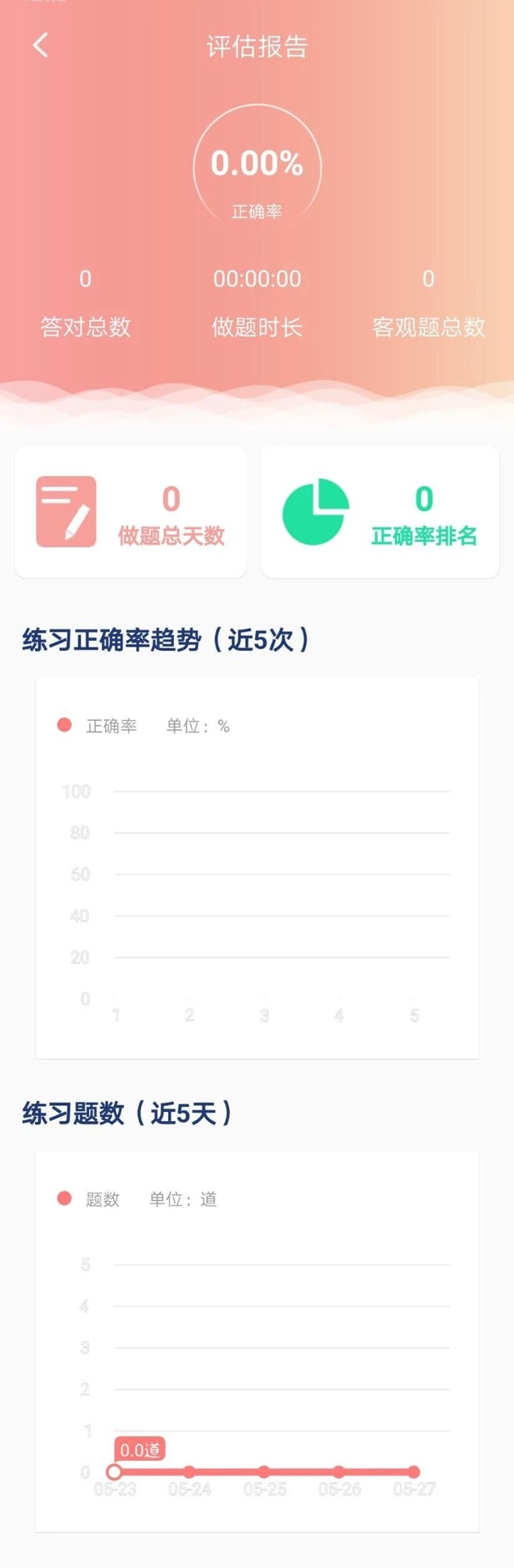Select the 05-24 data point on the 练习题数 chart

pos(190,1471)
